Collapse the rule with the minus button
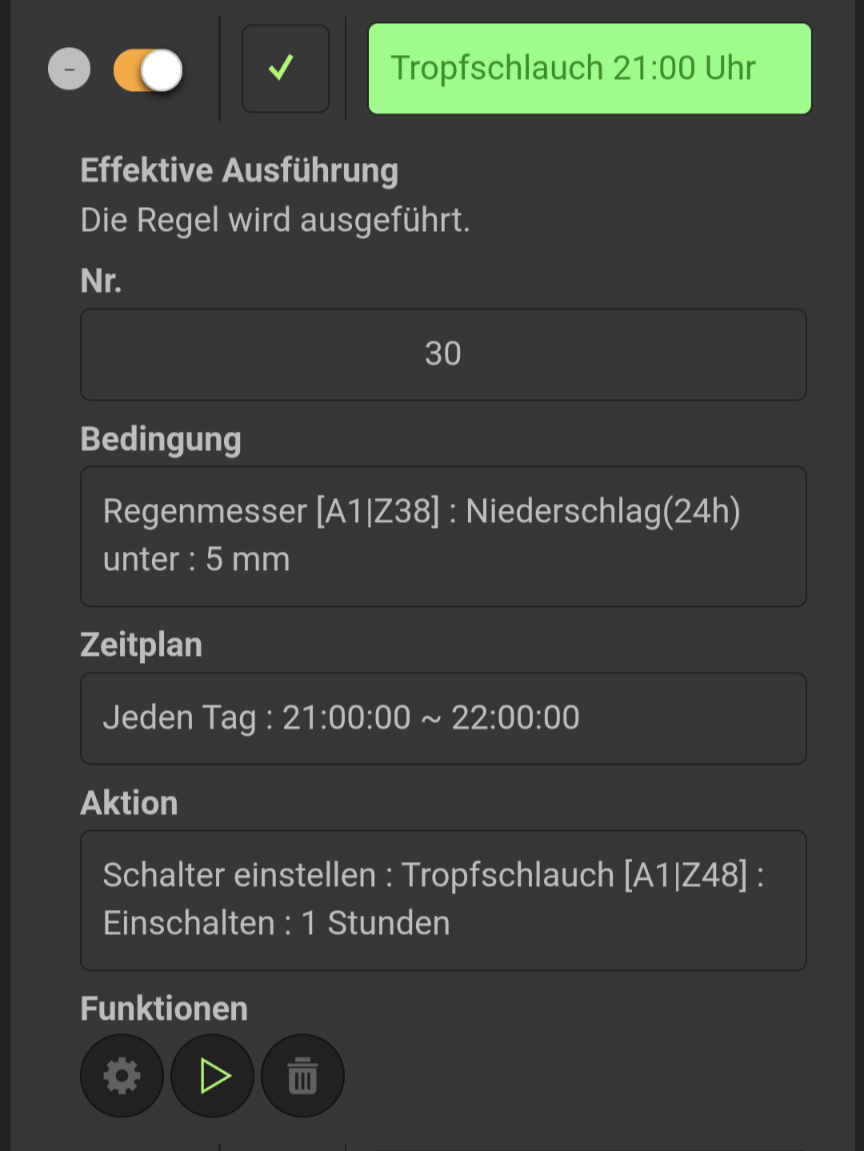Screen dimensions: 864x1151 click(x=69, y=70)
